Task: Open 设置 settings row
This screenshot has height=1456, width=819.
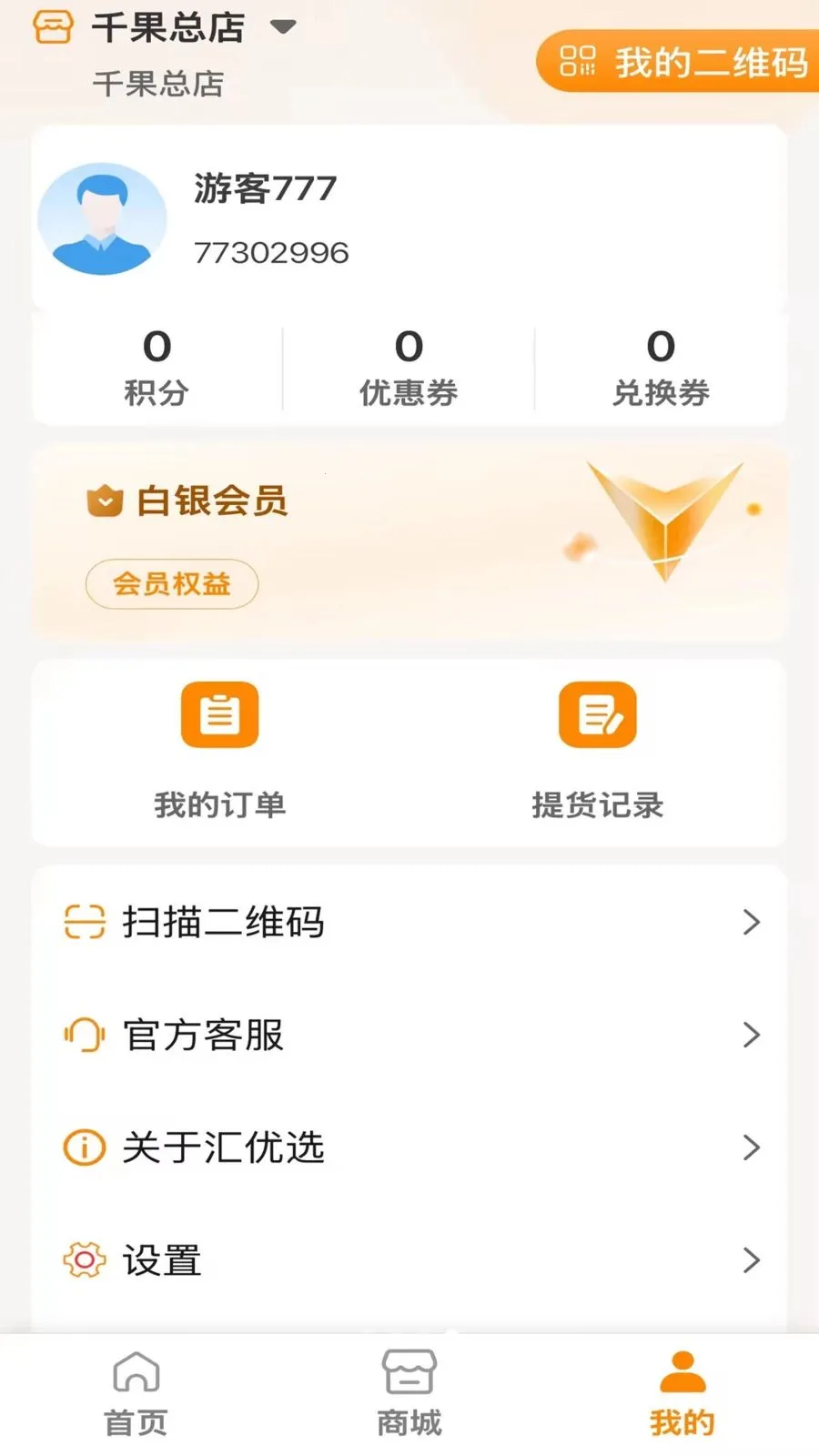Action: point(409,1260)
